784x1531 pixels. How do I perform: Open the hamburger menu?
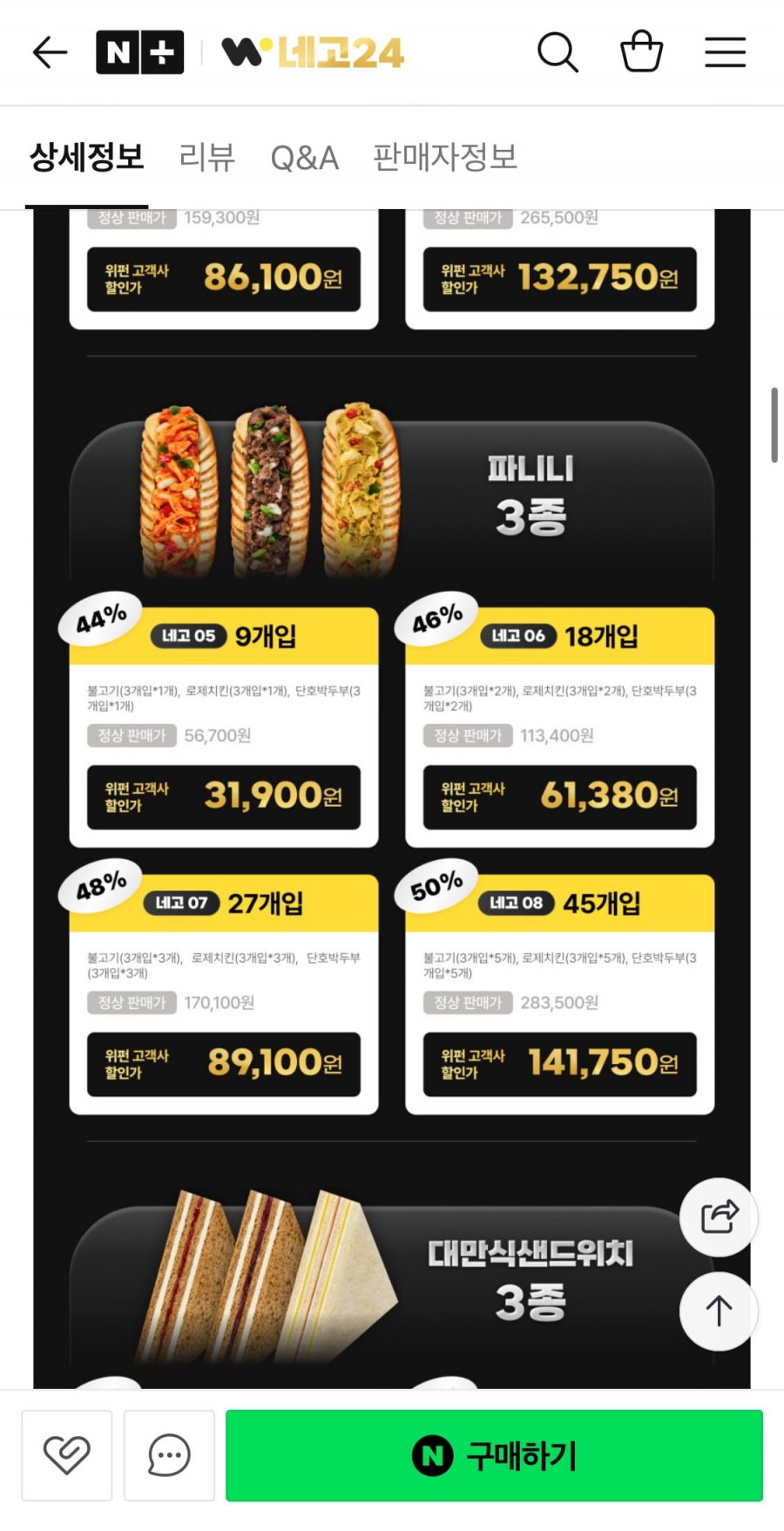pyautogui.click(x=725, y=53)
